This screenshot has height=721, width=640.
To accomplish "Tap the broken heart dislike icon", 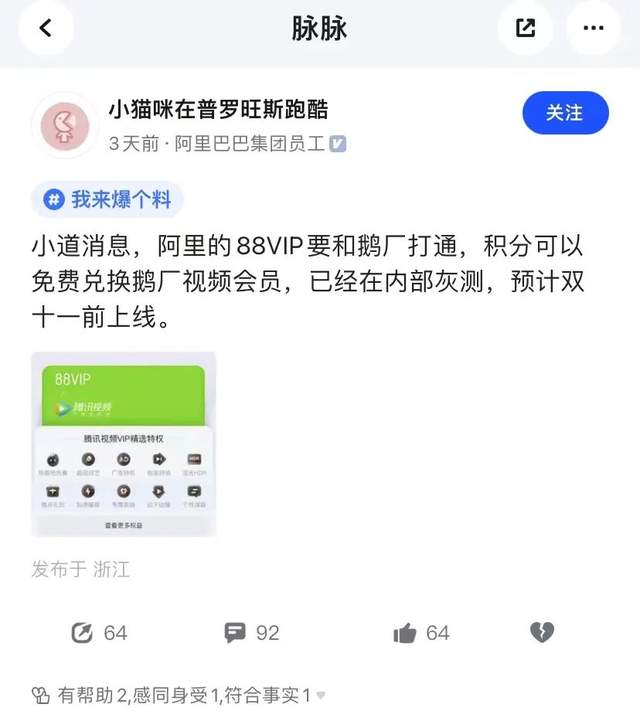I will [541, 632].
